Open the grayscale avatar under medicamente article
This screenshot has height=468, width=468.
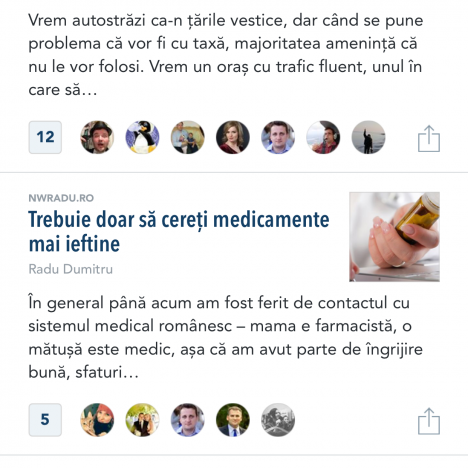278,420
